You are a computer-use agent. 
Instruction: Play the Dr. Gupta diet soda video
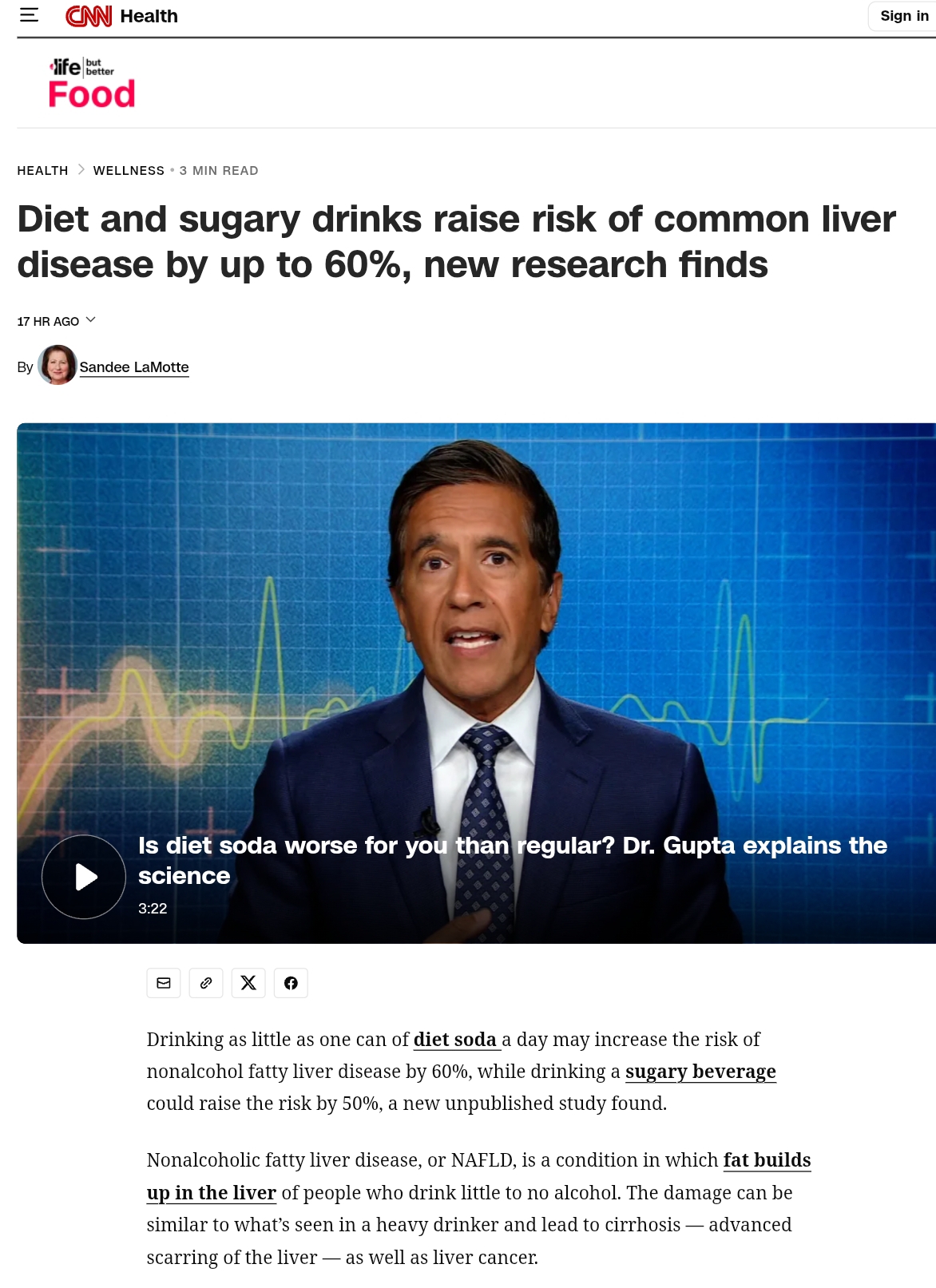point(84,877)
